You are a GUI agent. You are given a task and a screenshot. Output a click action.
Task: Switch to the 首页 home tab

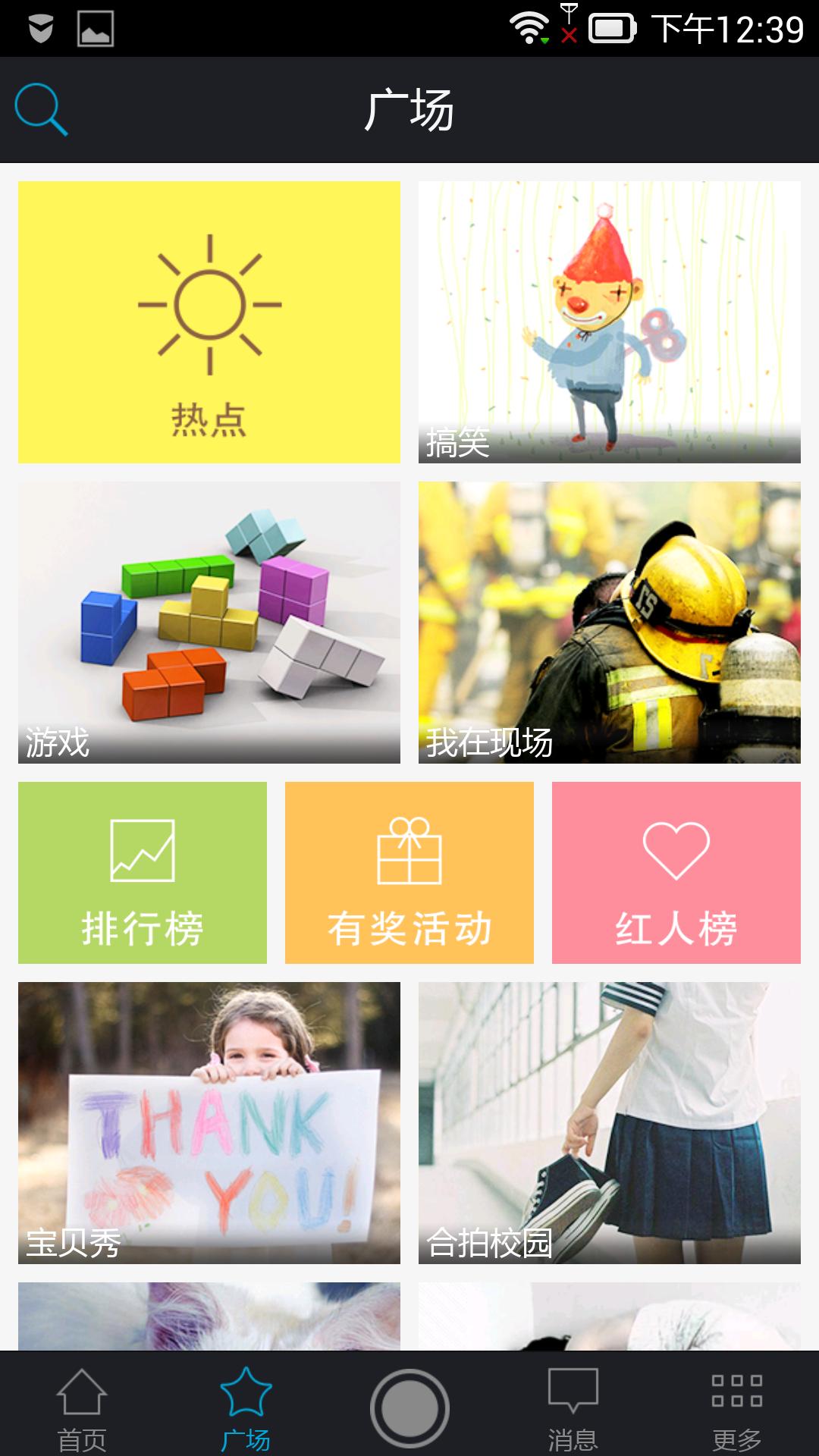pyautogui.click(x=82, y=1407)
